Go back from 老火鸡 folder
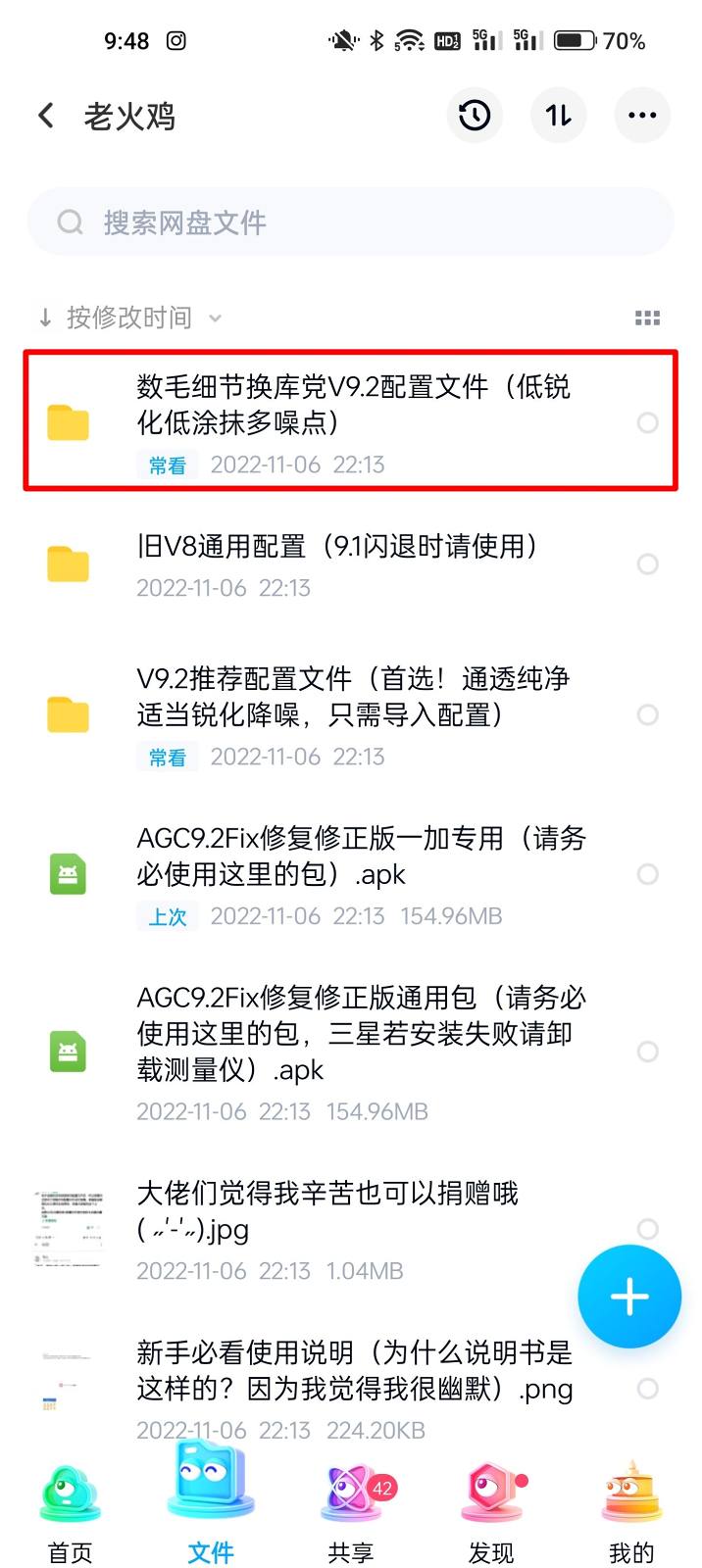The image size is (702, 1568). 46,116
